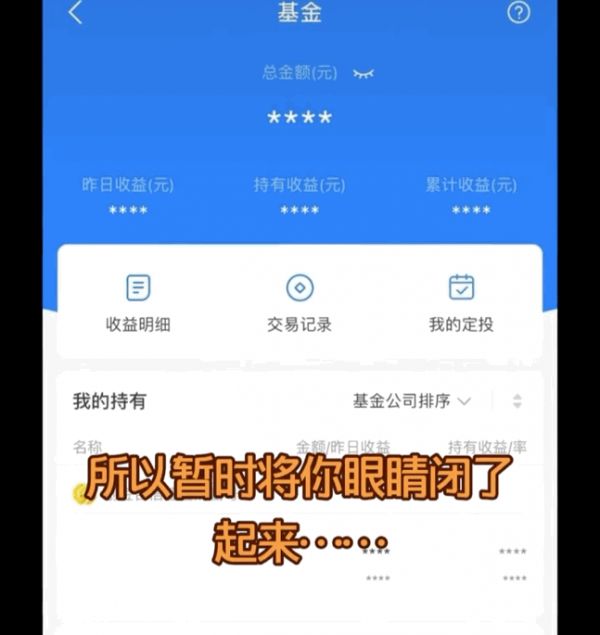Open 我的定投
This screenshot has width=600, height=635.
pos(461,303)
